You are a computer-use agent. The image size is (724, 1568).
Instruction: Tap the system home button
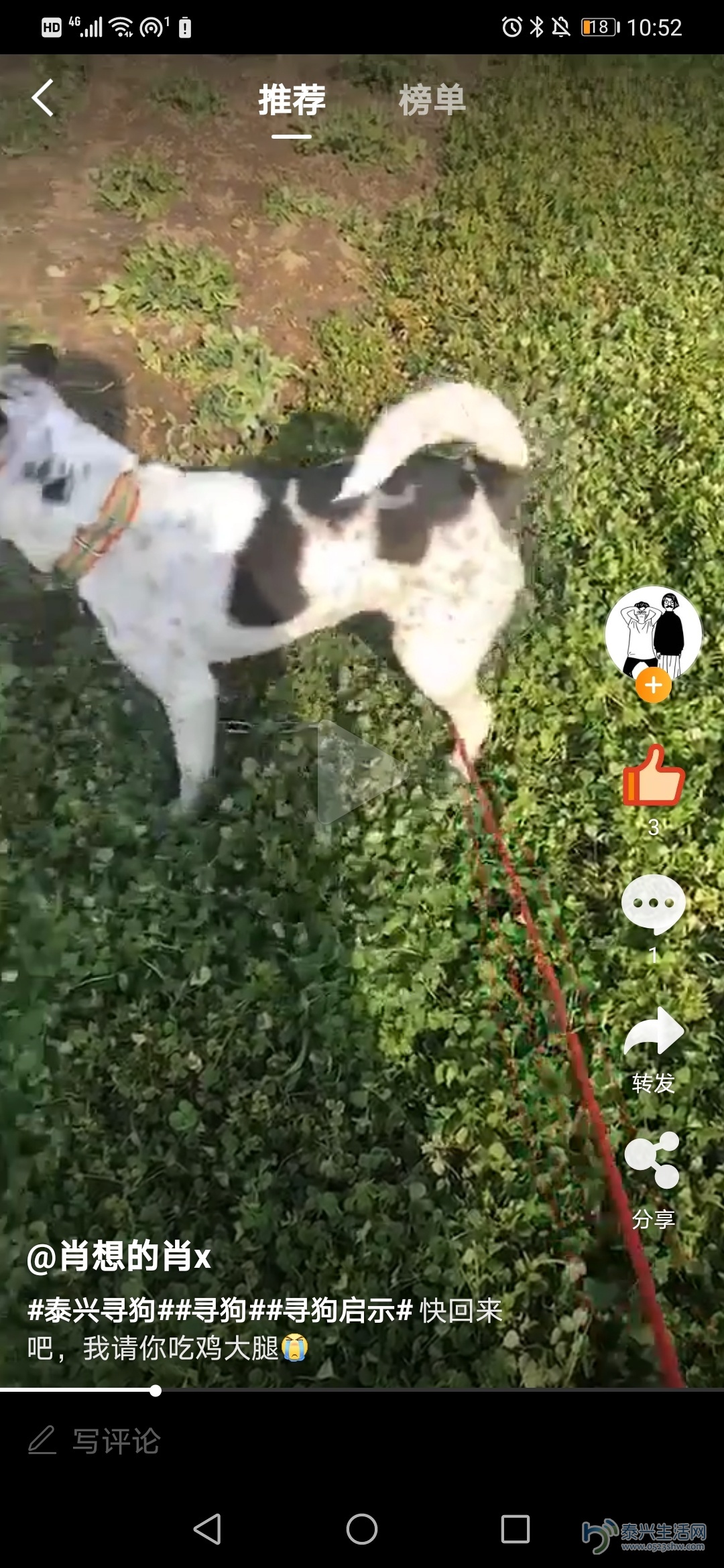coord(361,1529)
